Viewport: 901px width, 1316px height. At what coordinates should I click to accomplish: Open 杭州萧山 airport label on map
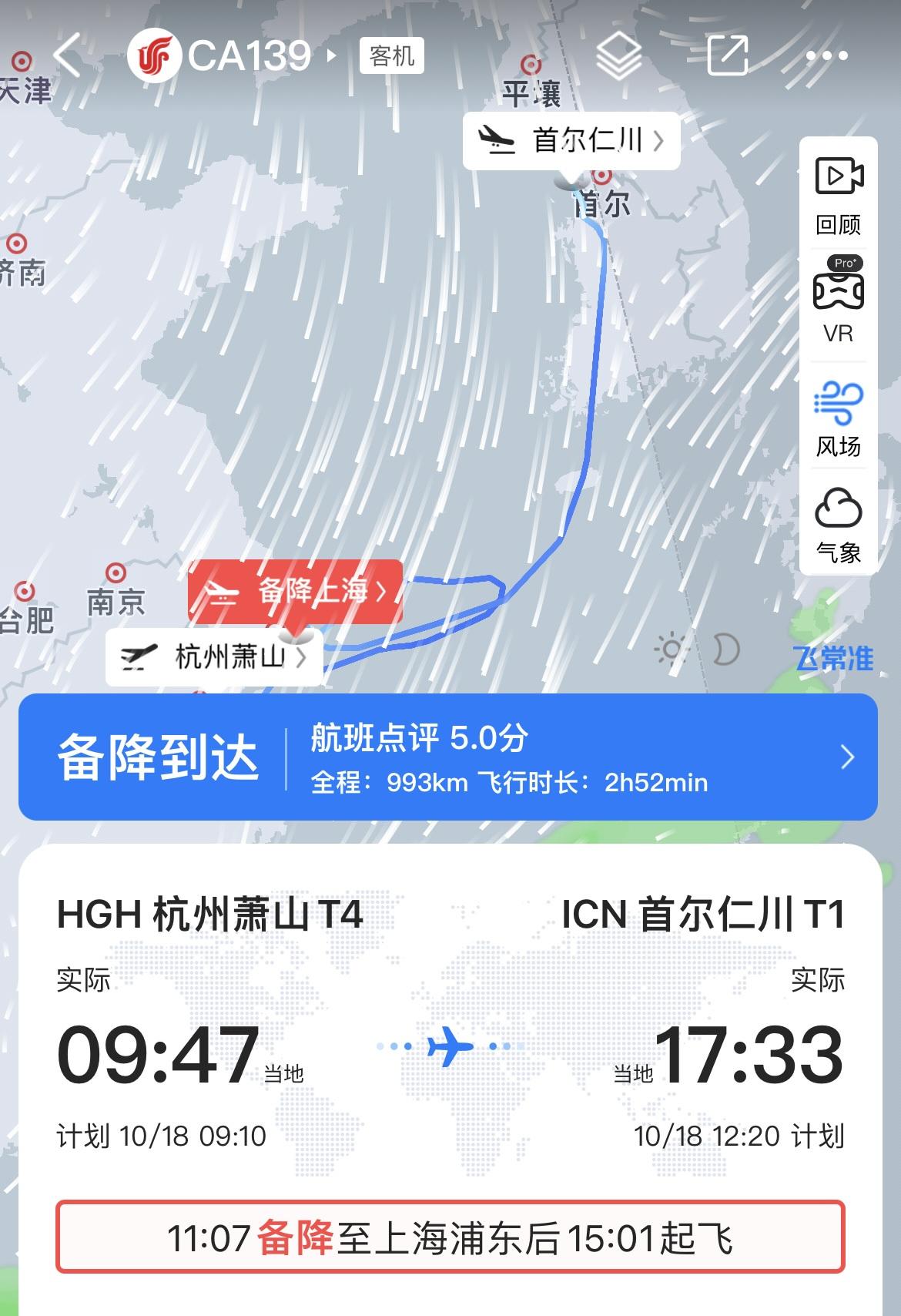point(214,657)
